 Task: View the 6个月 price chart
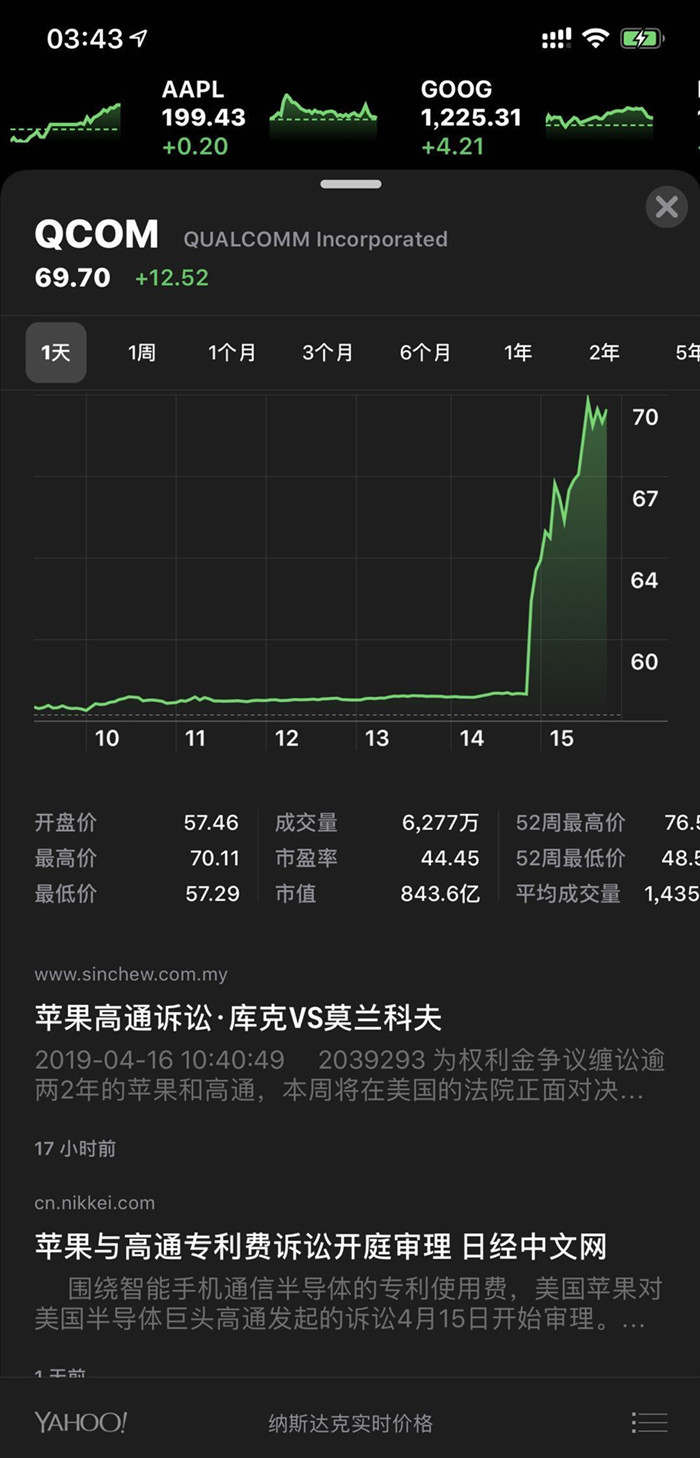click(x=425, y=352)
